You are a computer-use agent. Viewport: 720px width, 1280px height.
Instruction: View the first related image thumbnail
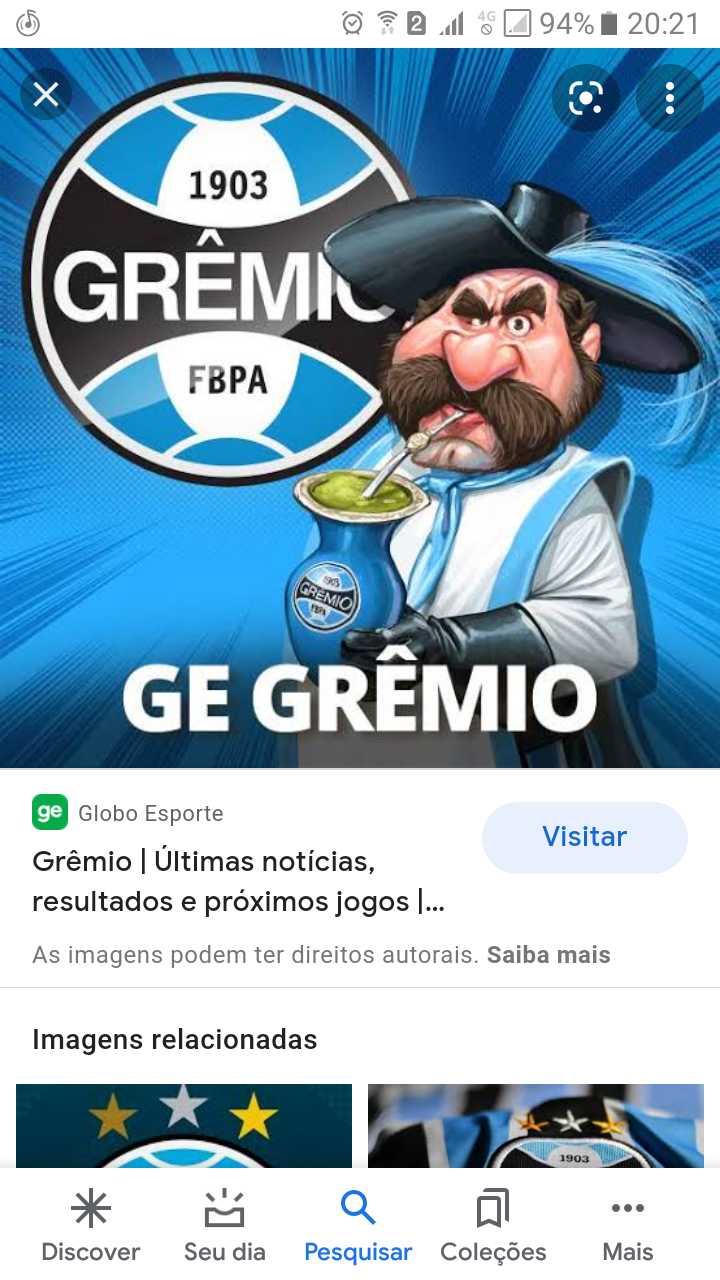click(x=183, y=1130)
